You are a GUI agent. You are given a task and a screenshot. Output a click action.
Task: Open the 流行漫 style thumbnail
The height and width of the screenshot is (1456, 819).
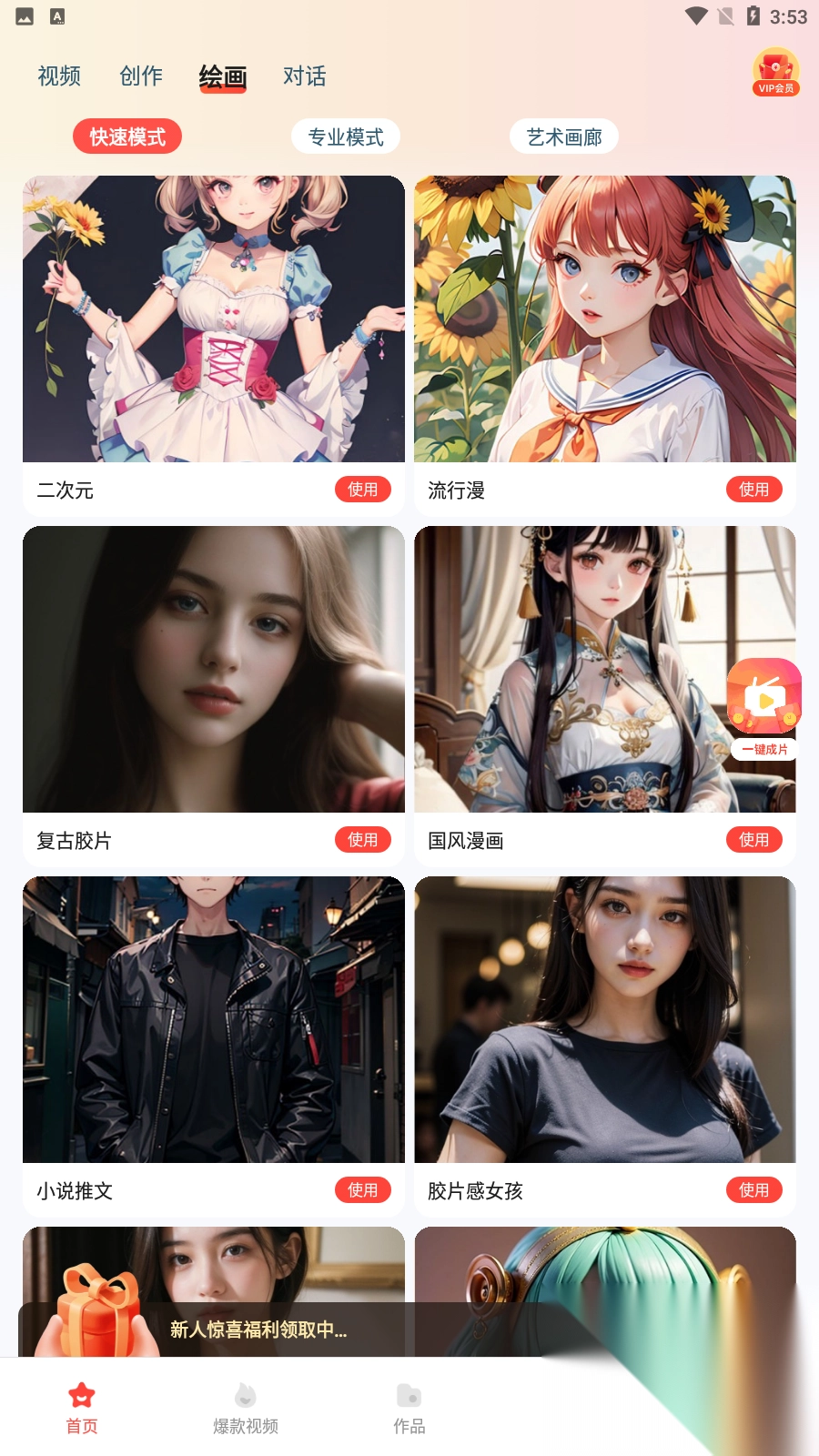tap(604, 318)
